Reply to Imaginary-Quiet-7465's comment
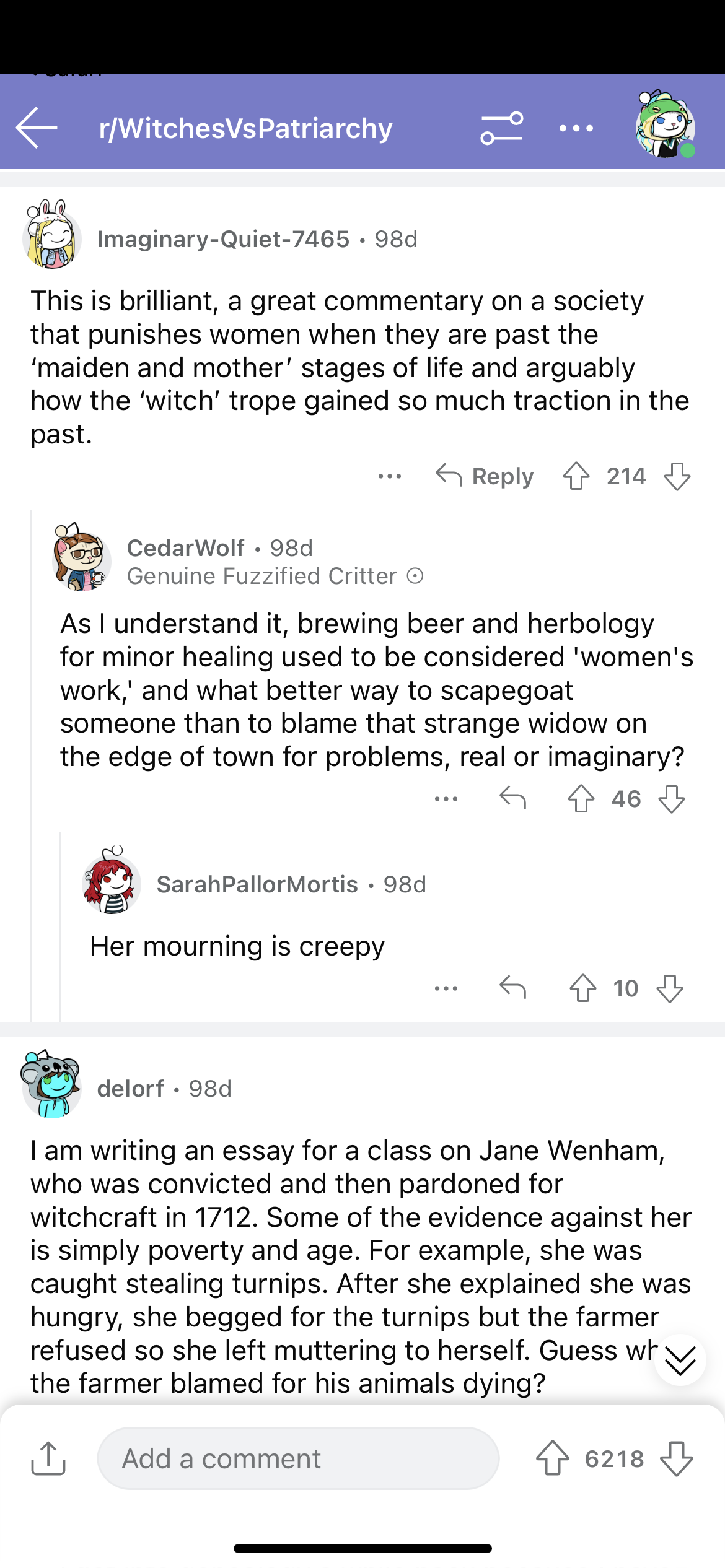This screenshot has width=725, height=1568. pos(485,476)
